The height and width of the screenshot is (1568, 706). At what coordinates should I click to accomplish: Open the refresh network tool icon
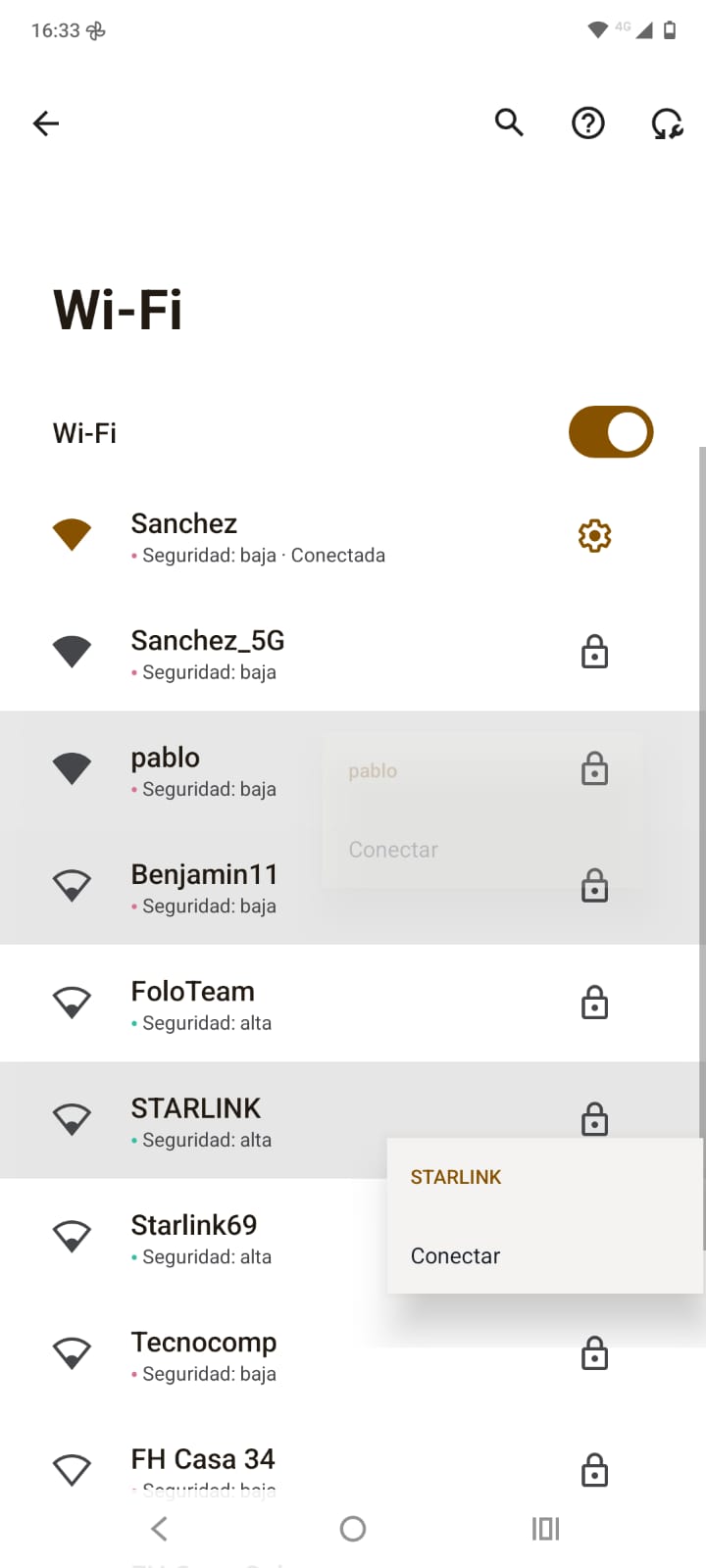coord(667,123)
